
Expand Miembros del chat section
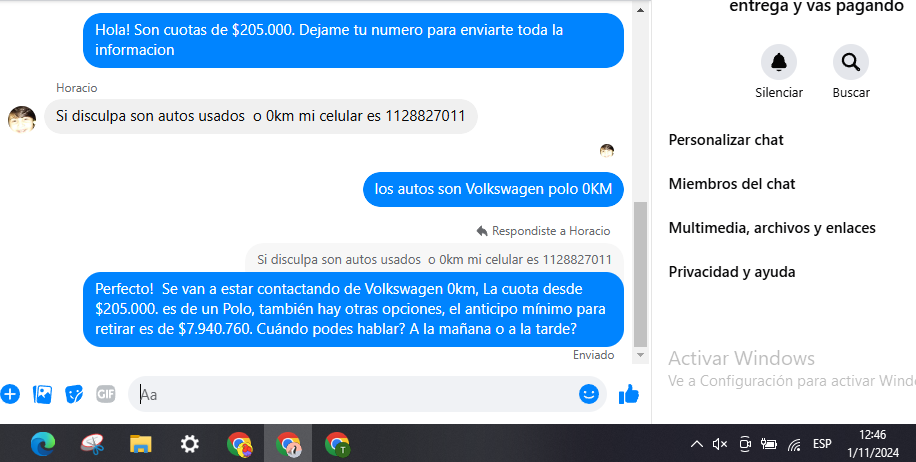point(731,184)
